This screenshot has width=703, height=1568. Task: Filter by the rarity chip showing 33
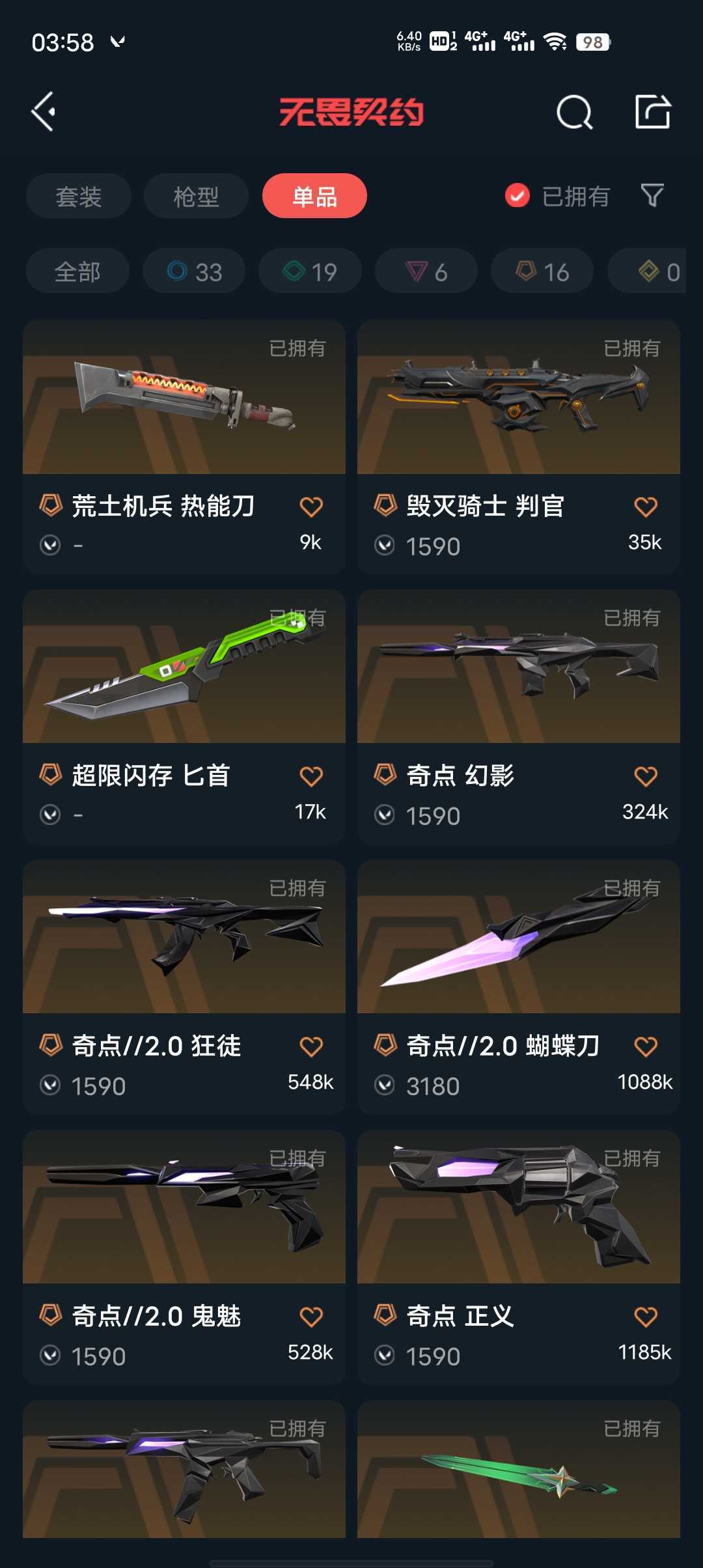click(194, 272)
